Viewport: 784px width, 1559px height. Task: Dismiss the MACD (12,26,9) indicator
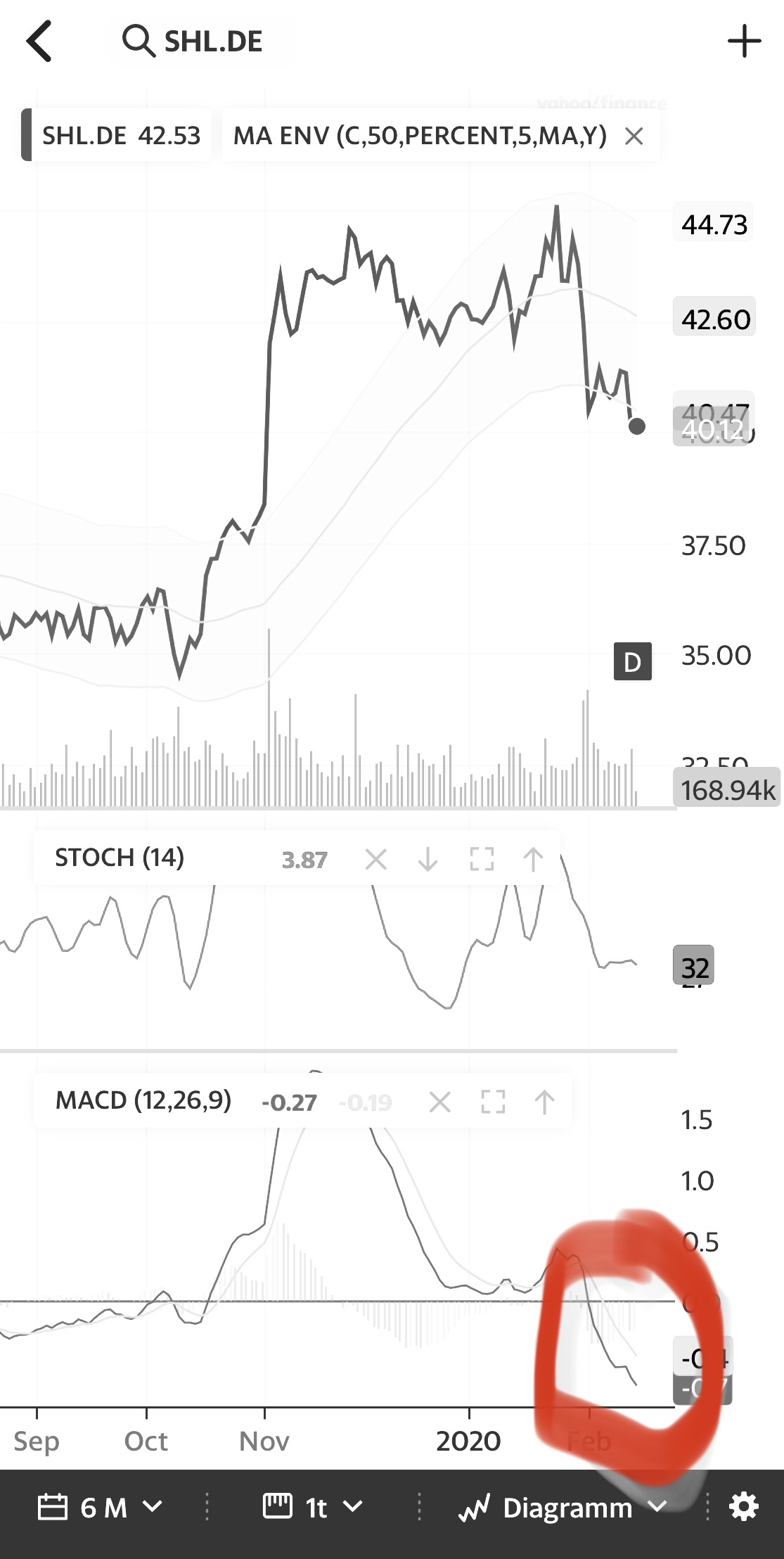(440, 1102)
